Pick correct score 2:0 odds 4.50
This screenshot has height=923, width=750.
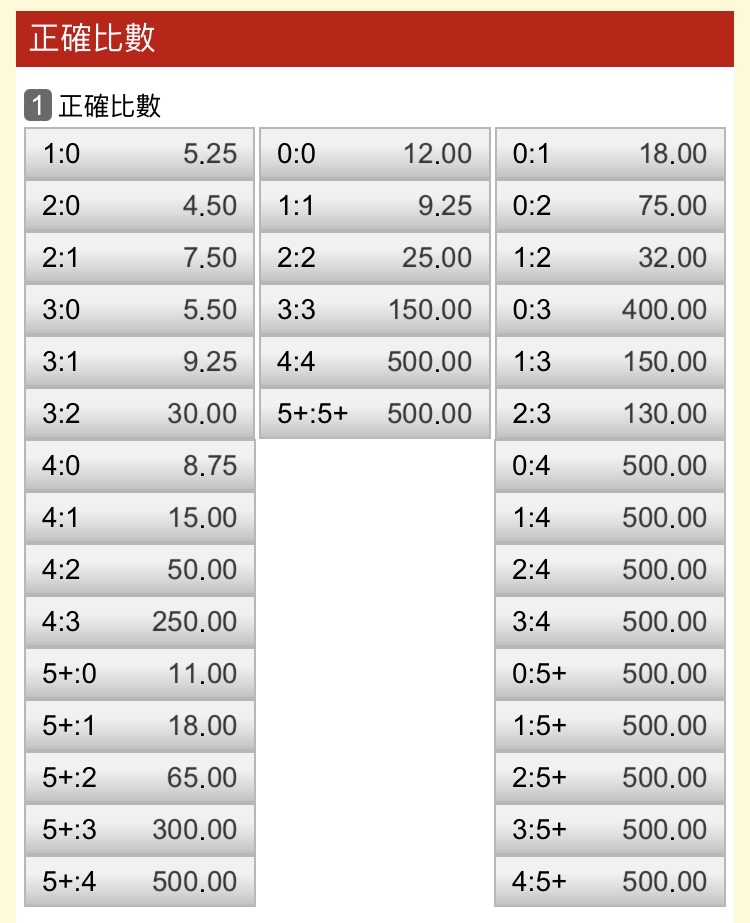tap(139, 206)
